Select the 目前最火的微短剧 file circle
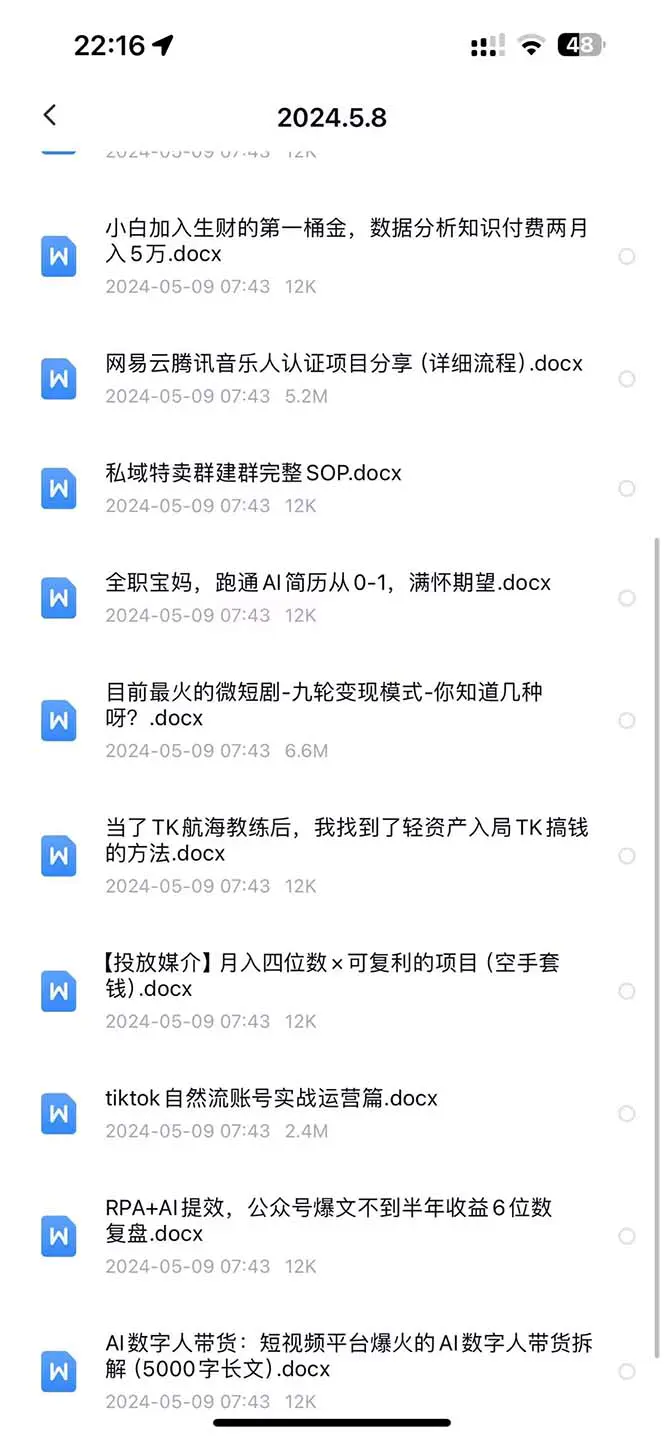The image size is (664, 1439). (x=627, y=721)
